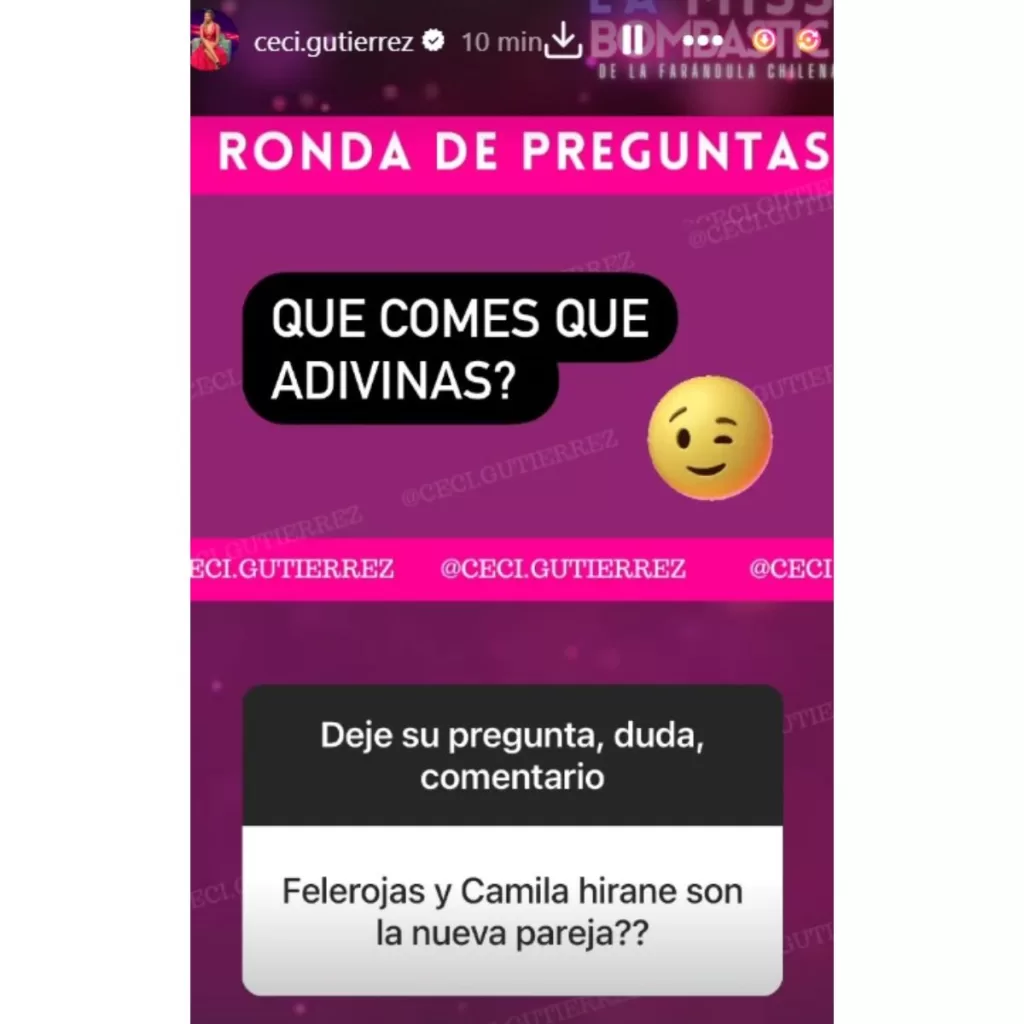
Task: Open ceci.gutierrez profile picture
Action: 216,42
